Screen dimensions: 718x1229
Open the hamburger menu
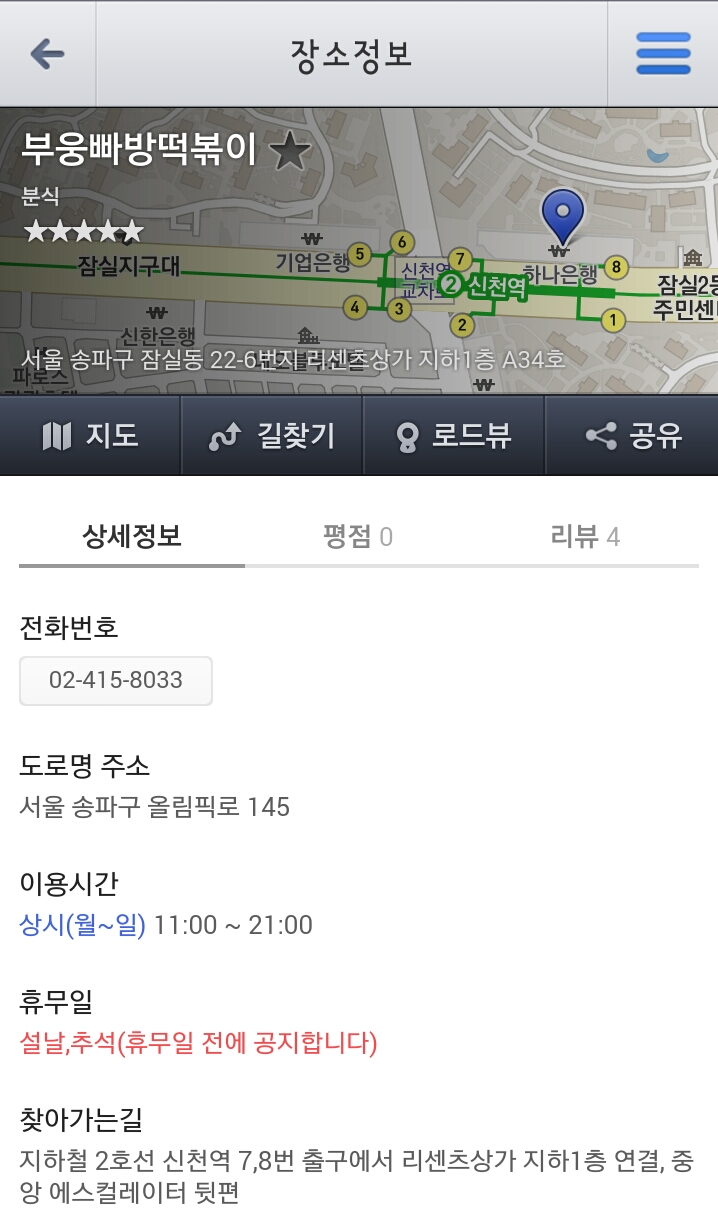coord(663,54)
